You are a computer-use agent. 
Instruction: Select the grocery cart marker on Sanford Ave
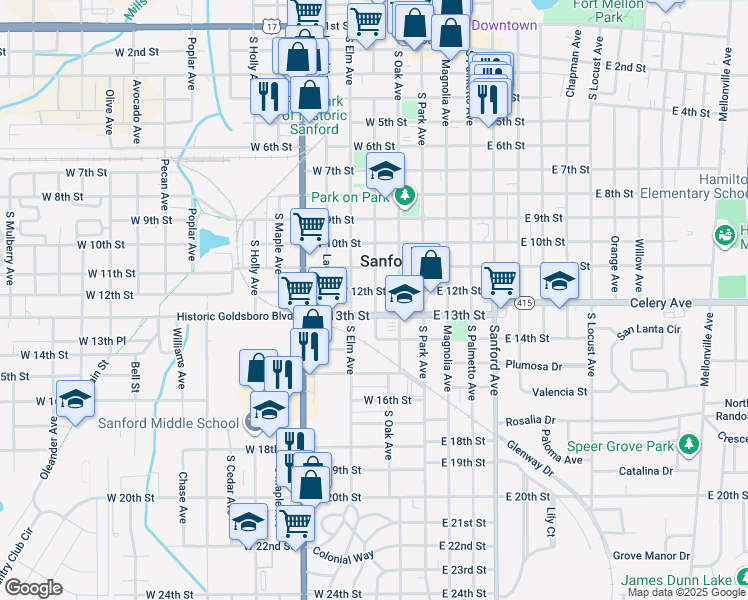pos(500,281)
